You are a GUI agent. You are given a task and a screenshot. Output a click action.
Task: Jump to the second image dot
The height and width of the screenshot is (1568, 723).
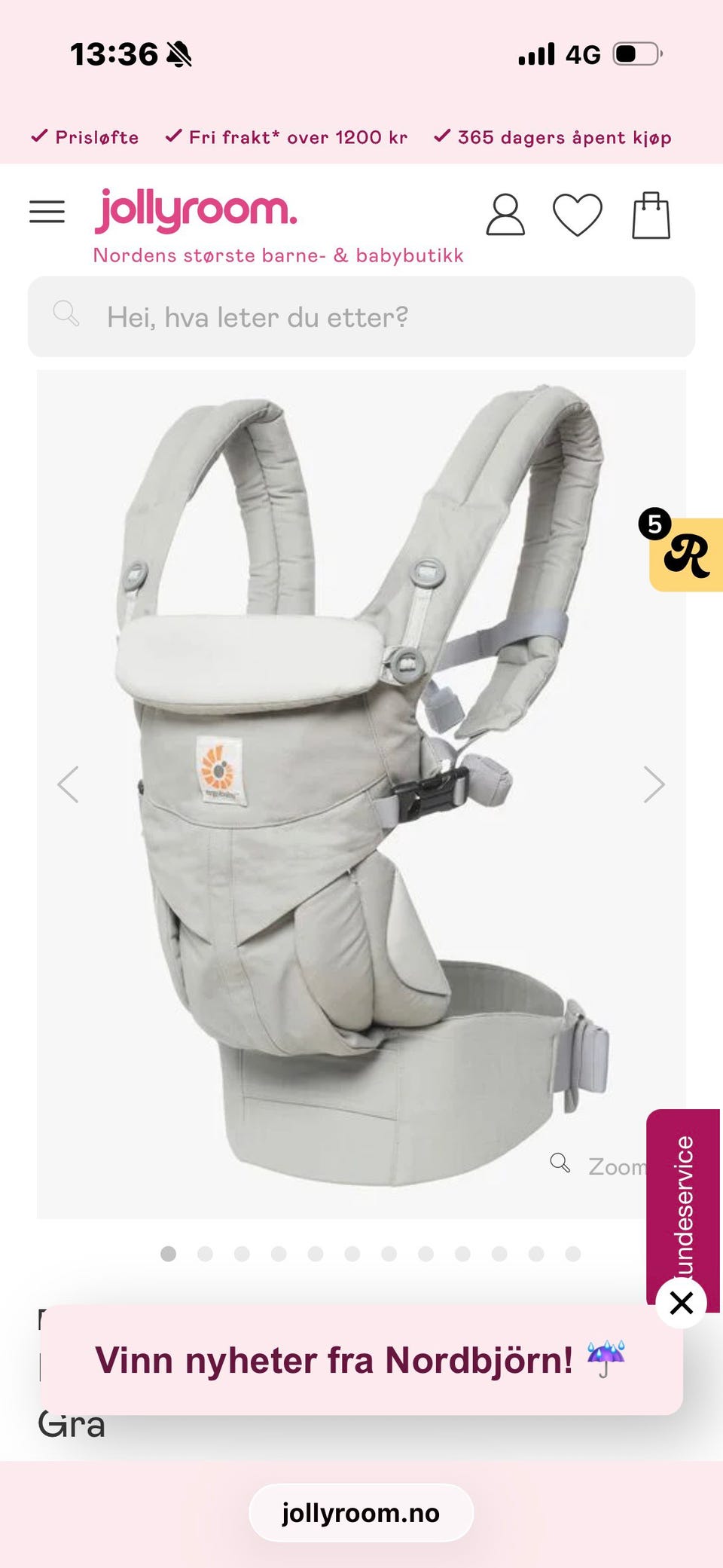pyautogui.click(x=205, y=1253)
